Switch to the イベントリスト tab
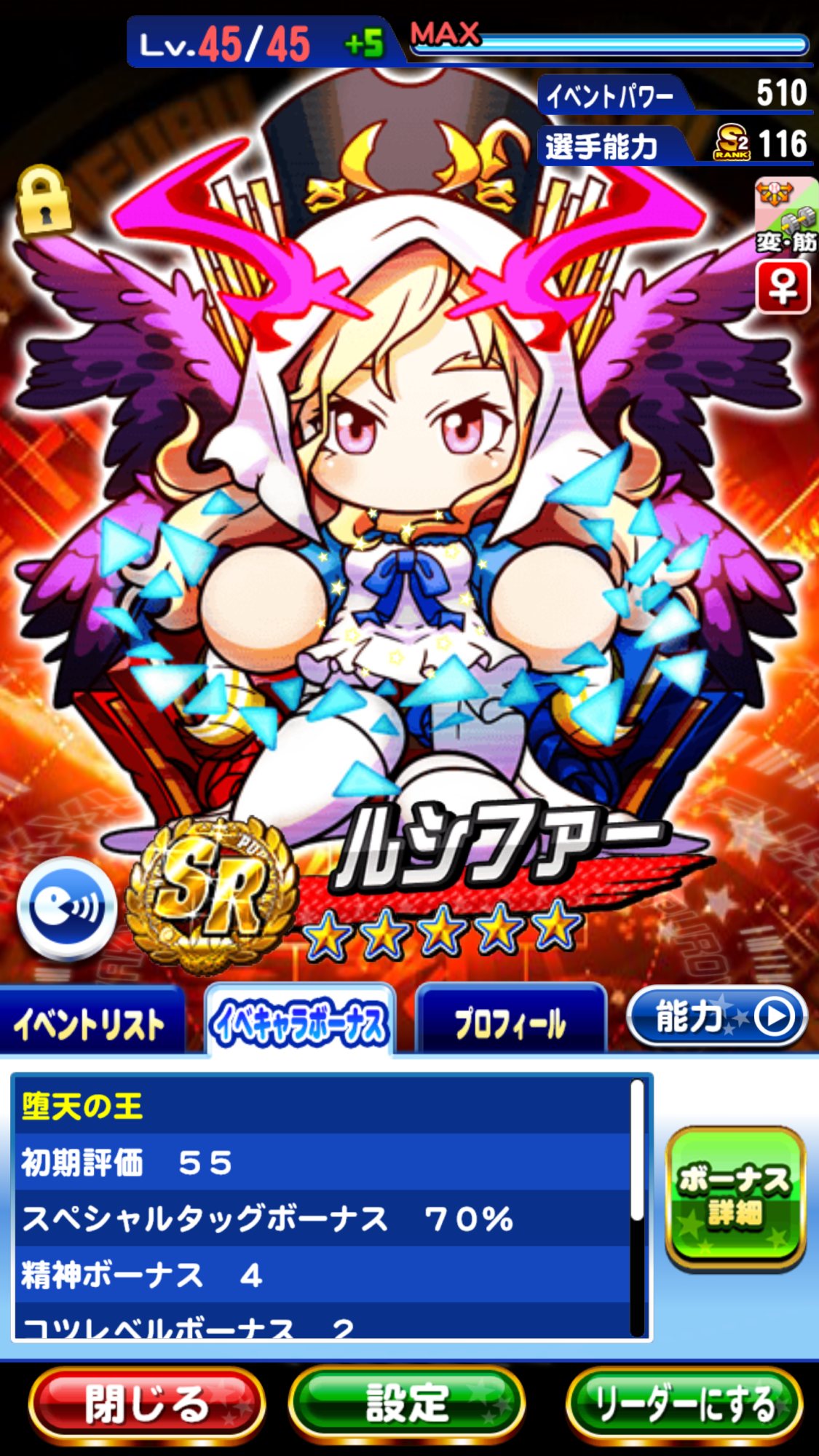Image resolution: width=819 pixels, height=1456 pixels. point(90,1023)
